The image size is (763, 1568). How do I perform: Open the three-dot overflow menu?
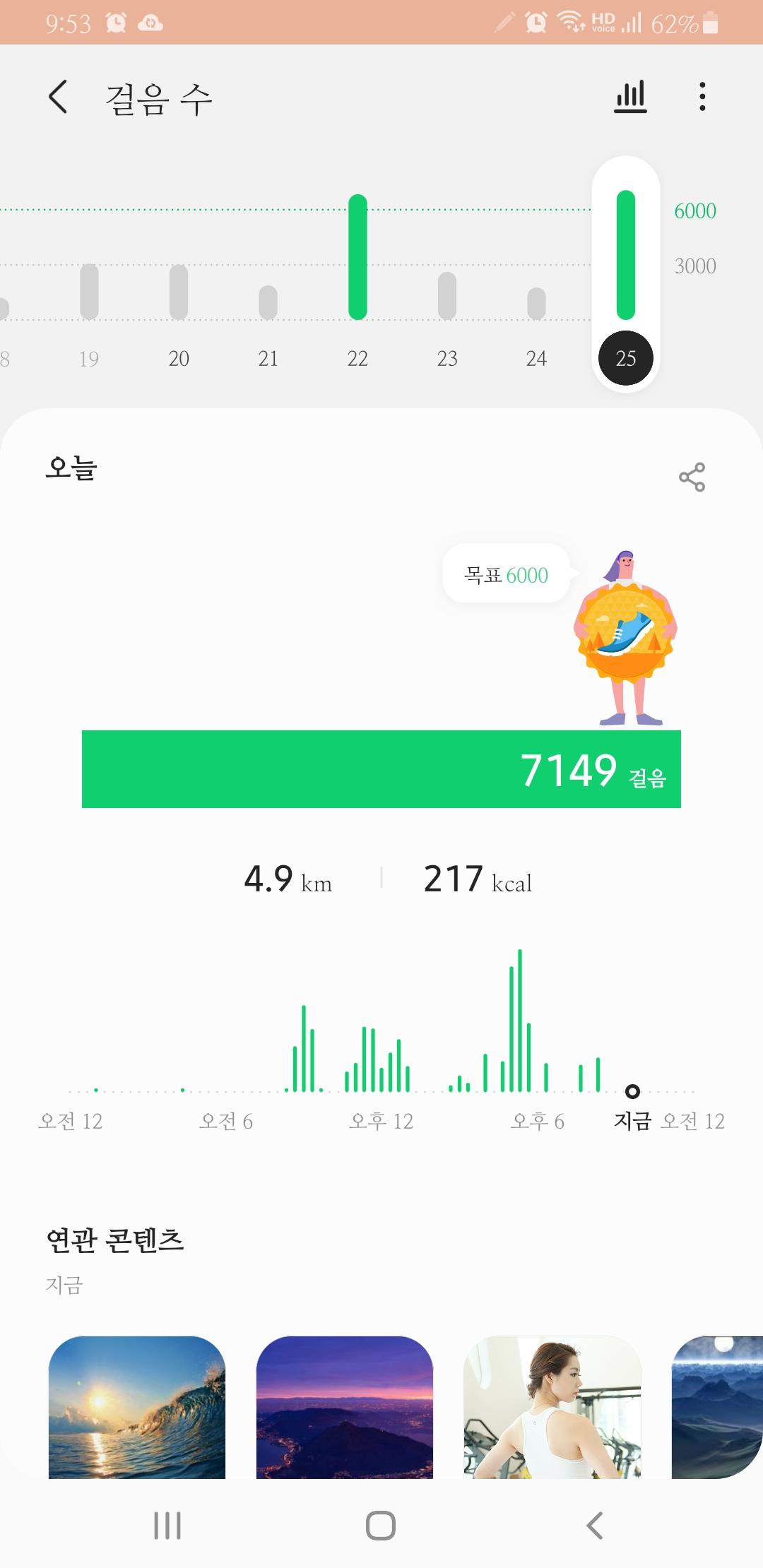click(702, 97)
